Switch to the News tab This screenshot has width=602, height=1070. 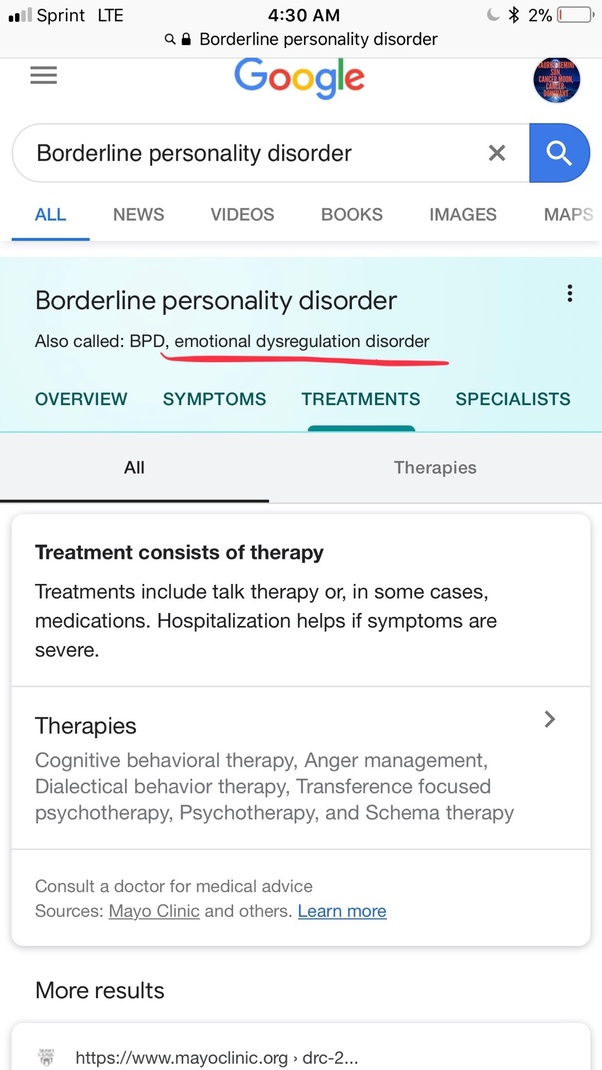[138, 214]
